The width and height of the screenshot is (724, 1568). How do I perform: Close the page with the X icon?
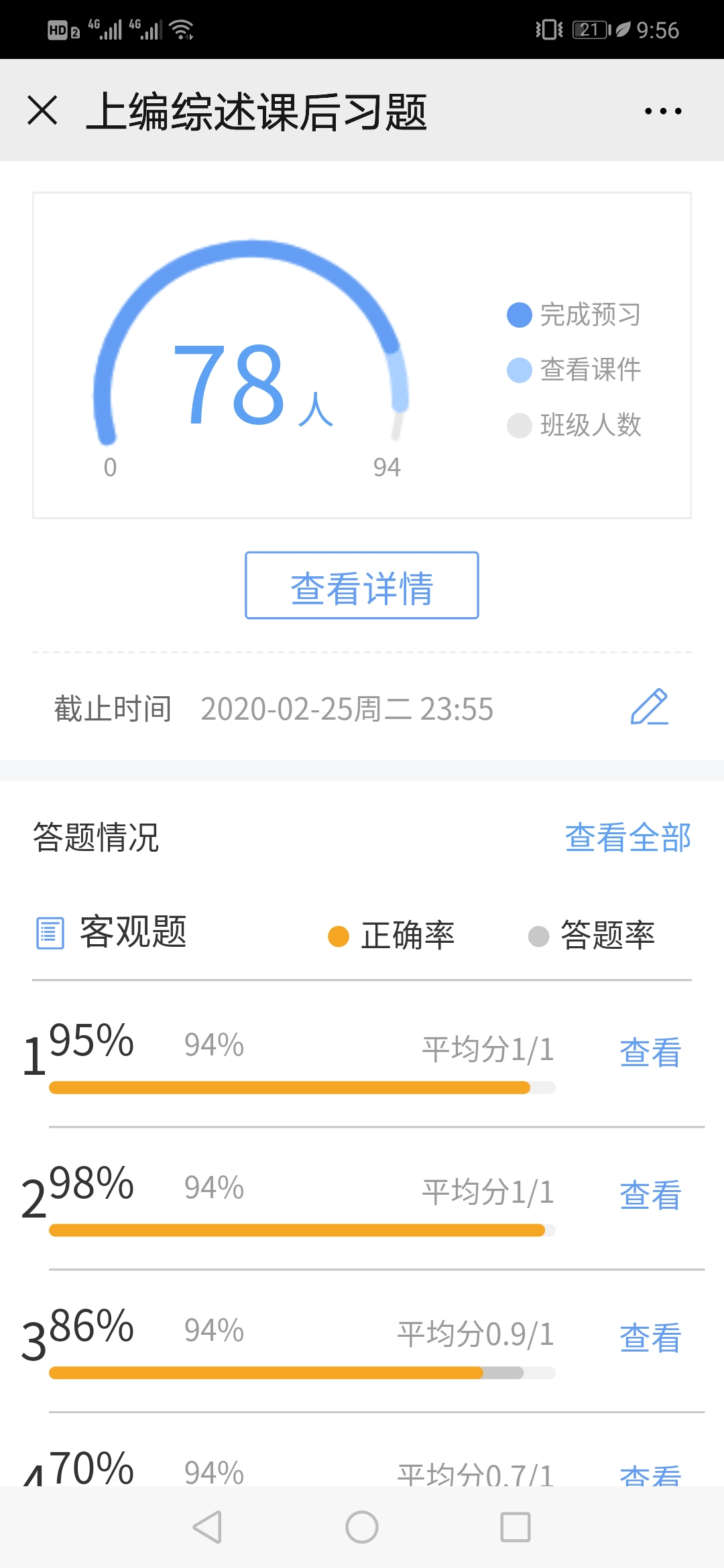(x=42, y=110)
